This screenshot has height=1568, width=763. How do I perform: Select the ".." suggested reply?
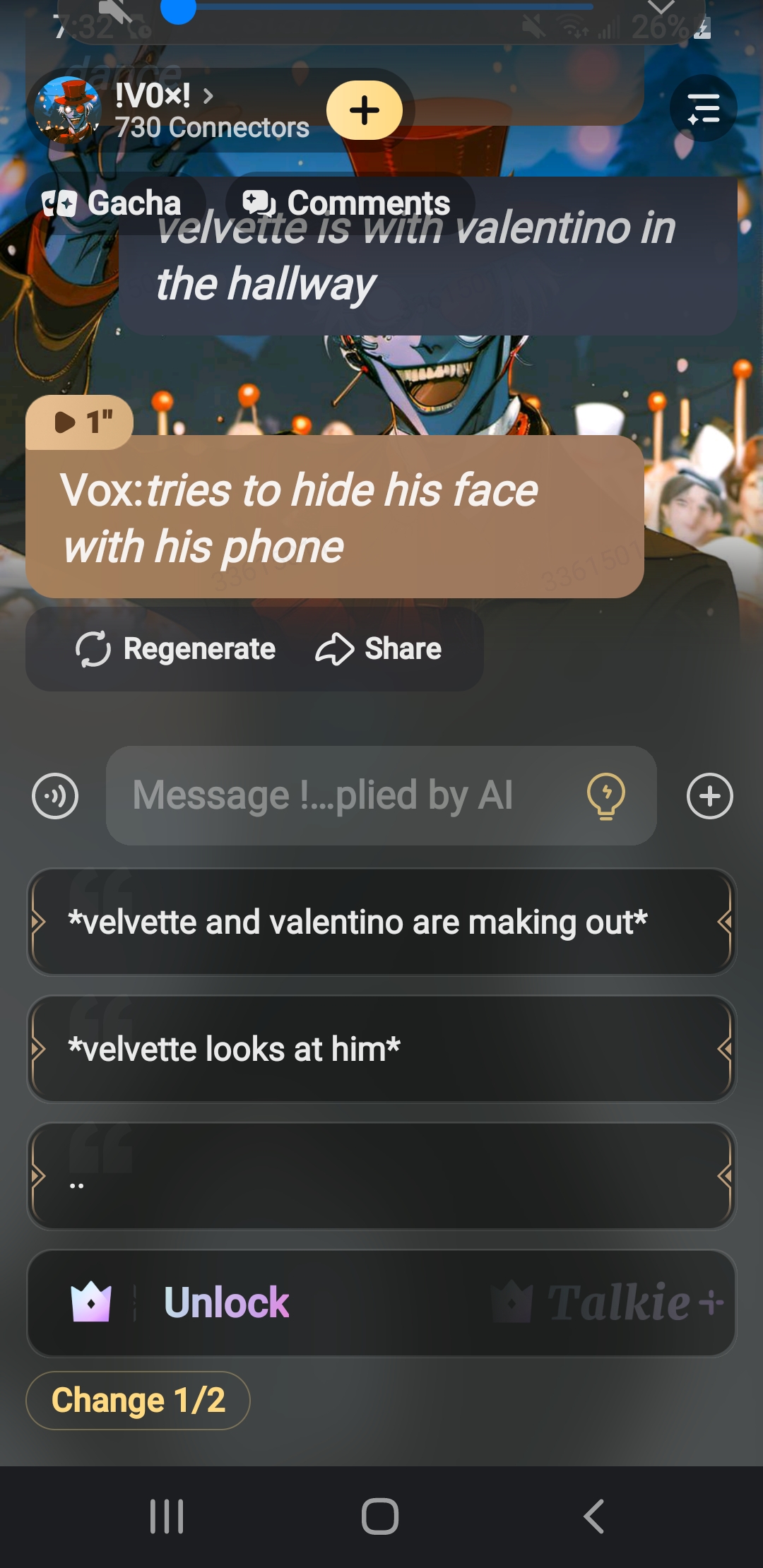(381, 1176)
